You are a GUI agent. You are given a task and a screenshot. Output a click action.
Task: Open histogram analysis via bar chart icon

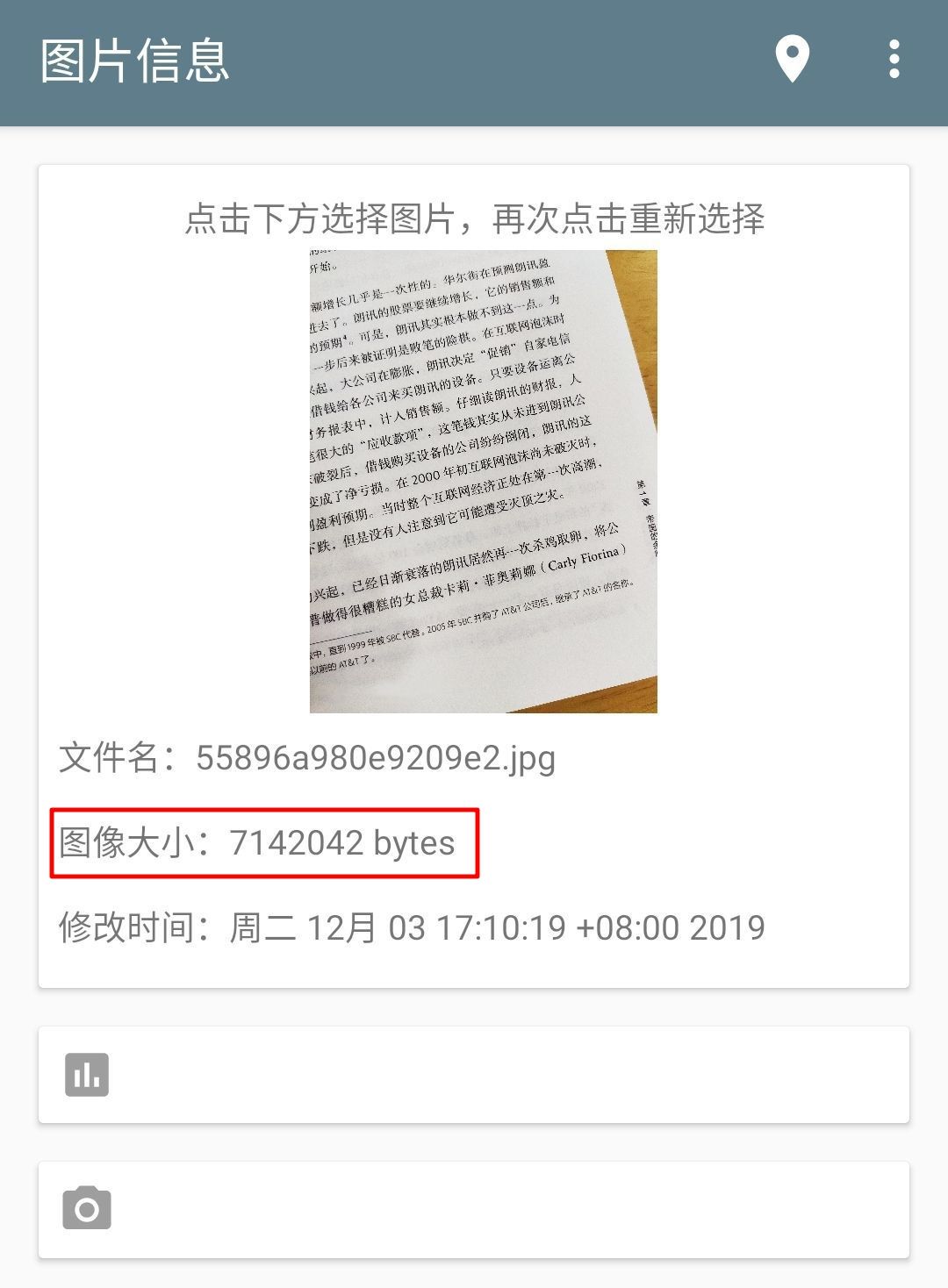click(88, 1074)
